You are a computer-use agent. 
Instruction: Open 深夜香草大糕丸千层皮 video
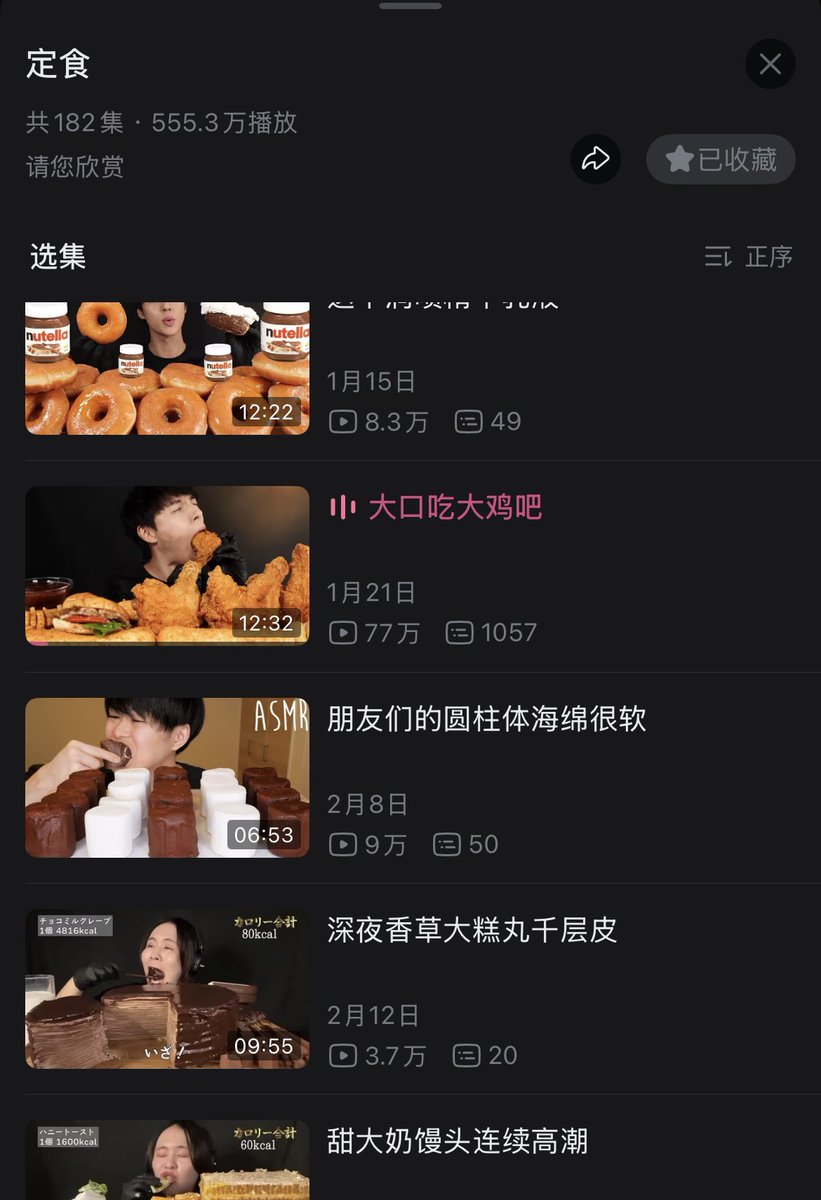472,930
